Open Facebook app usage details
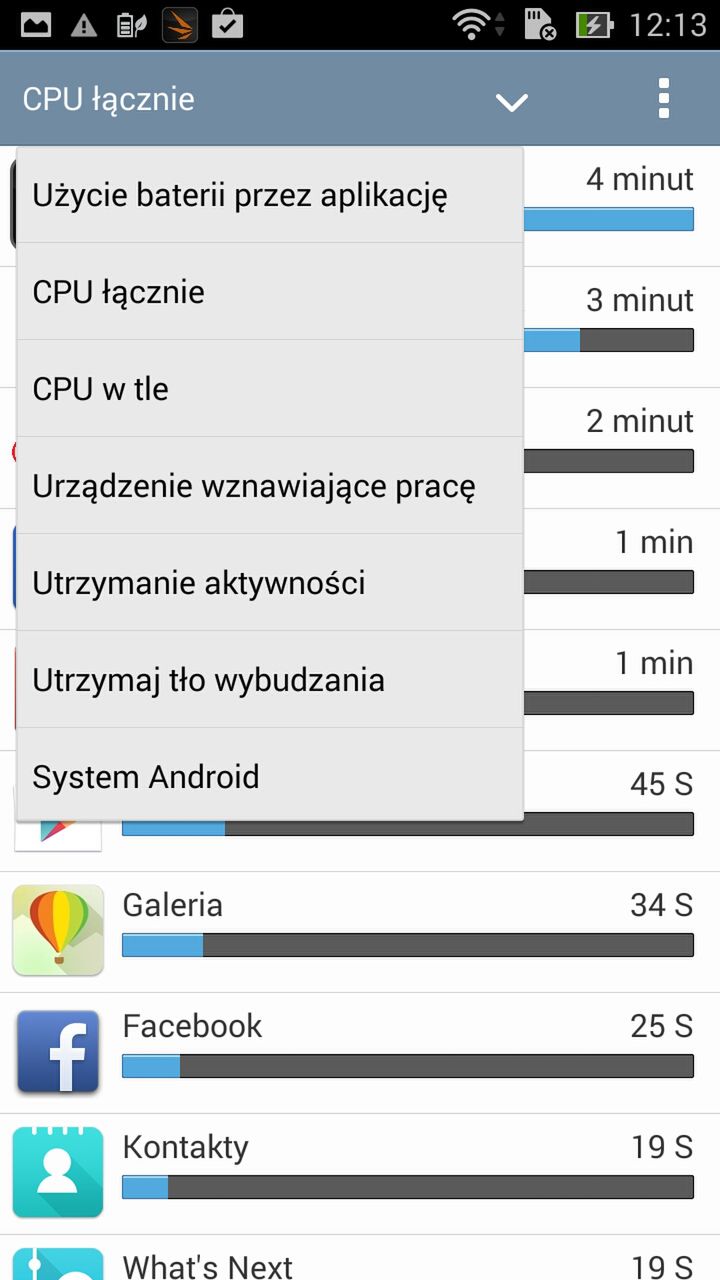This screenshot has height=1280, width=720. point(360,1053)
